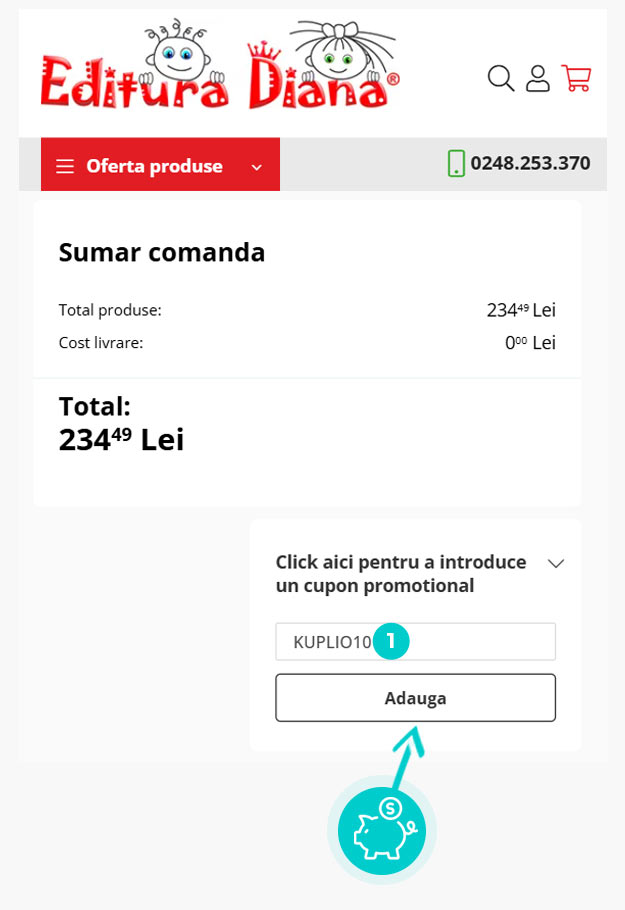625x910 pixels.
Task: Open the user account icon
Action: (538, 78)
